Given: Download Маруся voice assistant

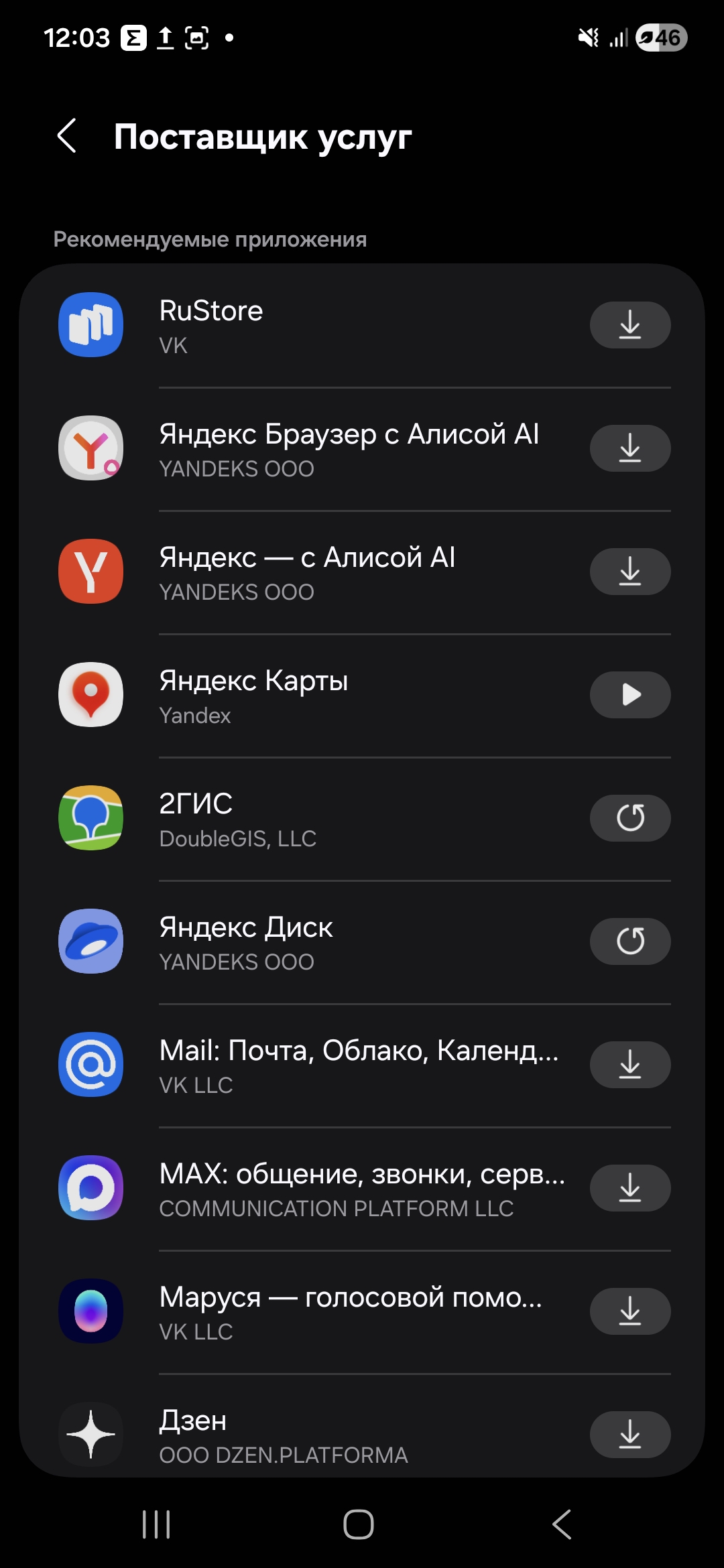Looking at the screenshot, I should (x=629, y=1311).
